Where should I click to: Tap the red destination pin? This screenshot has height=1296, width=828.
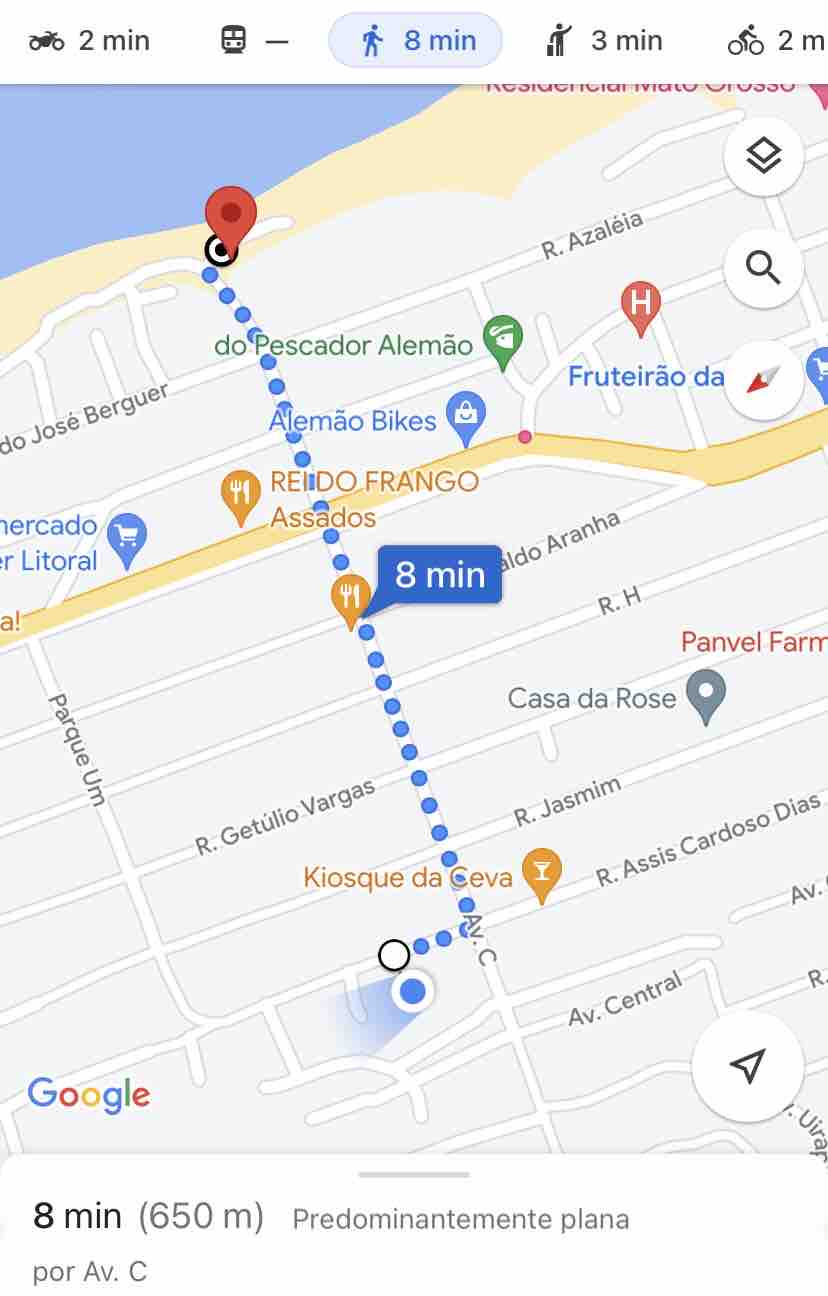[x=231, y=214]
